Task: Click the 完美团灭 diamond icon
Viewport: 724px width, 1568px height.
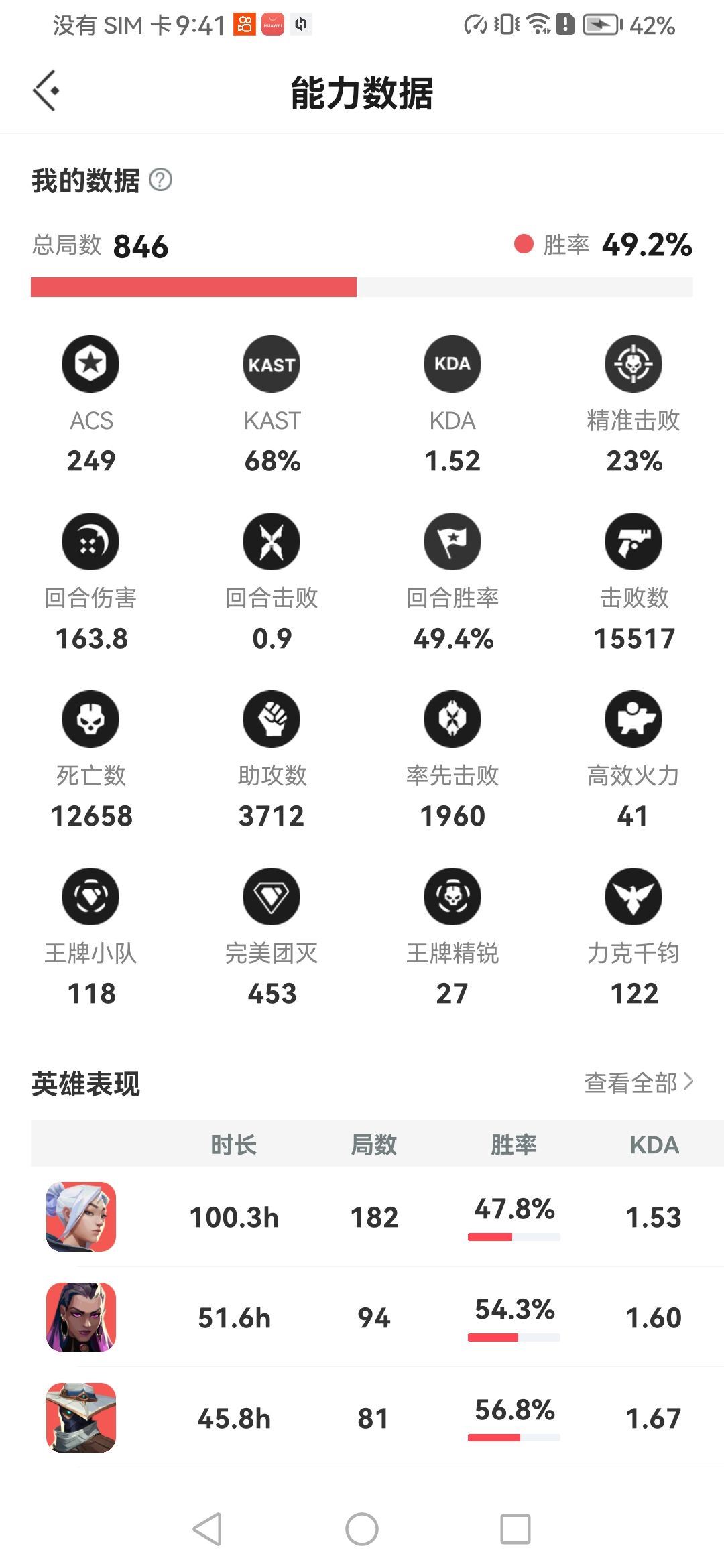Action: 271,896
